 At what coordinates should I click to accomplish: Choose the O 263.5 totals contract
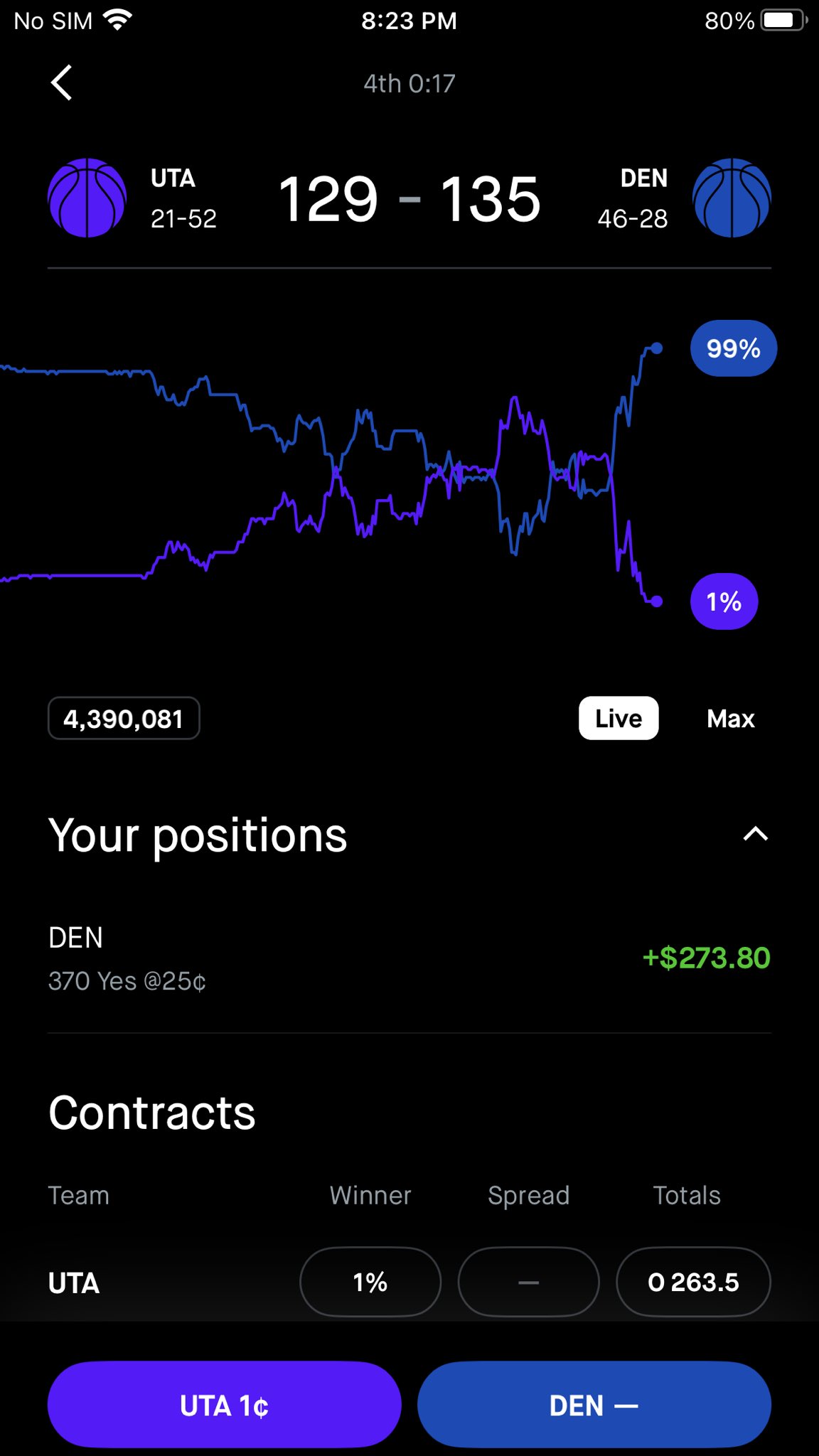tap(693, 1283)
